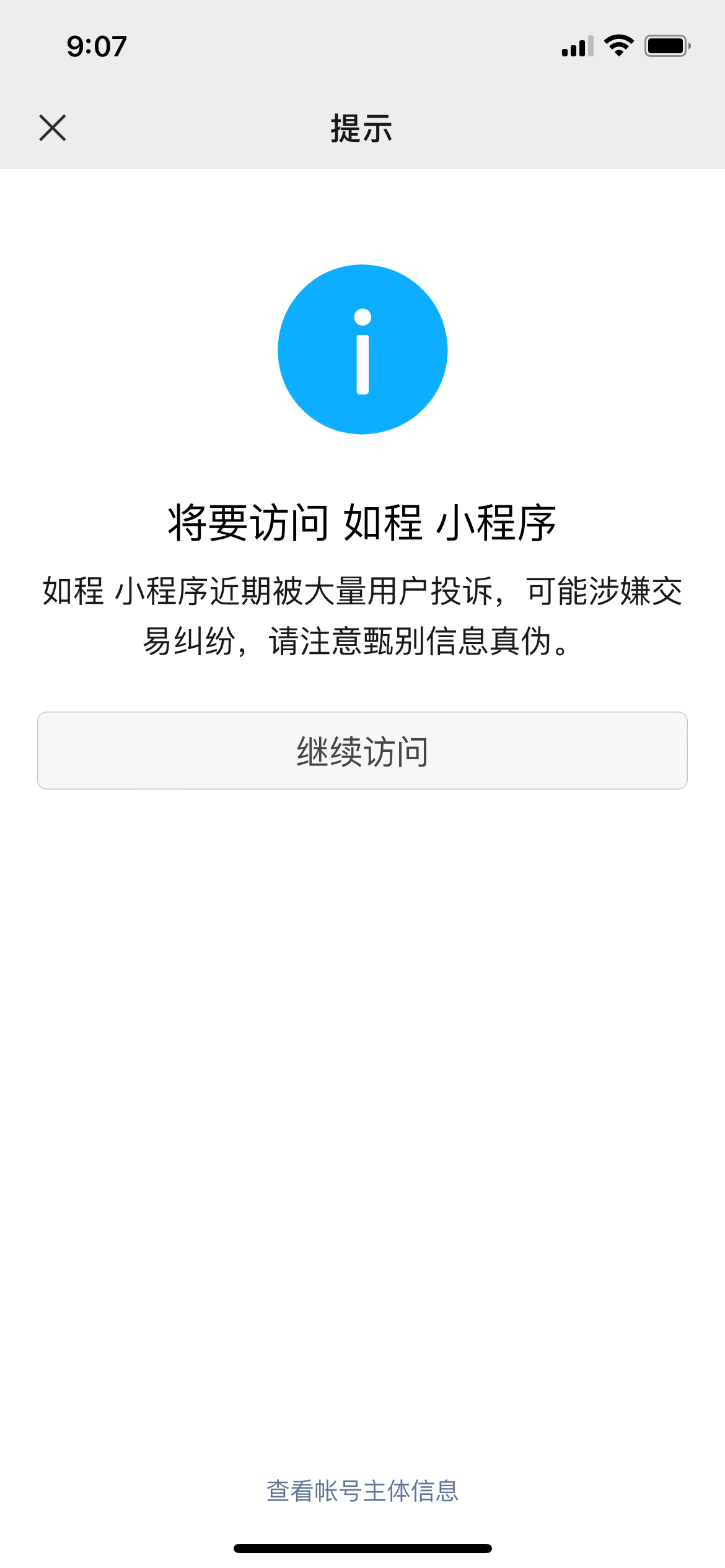Select the circular warning badge above the title
725x1568 pixels.
click(x=362, y=350)
